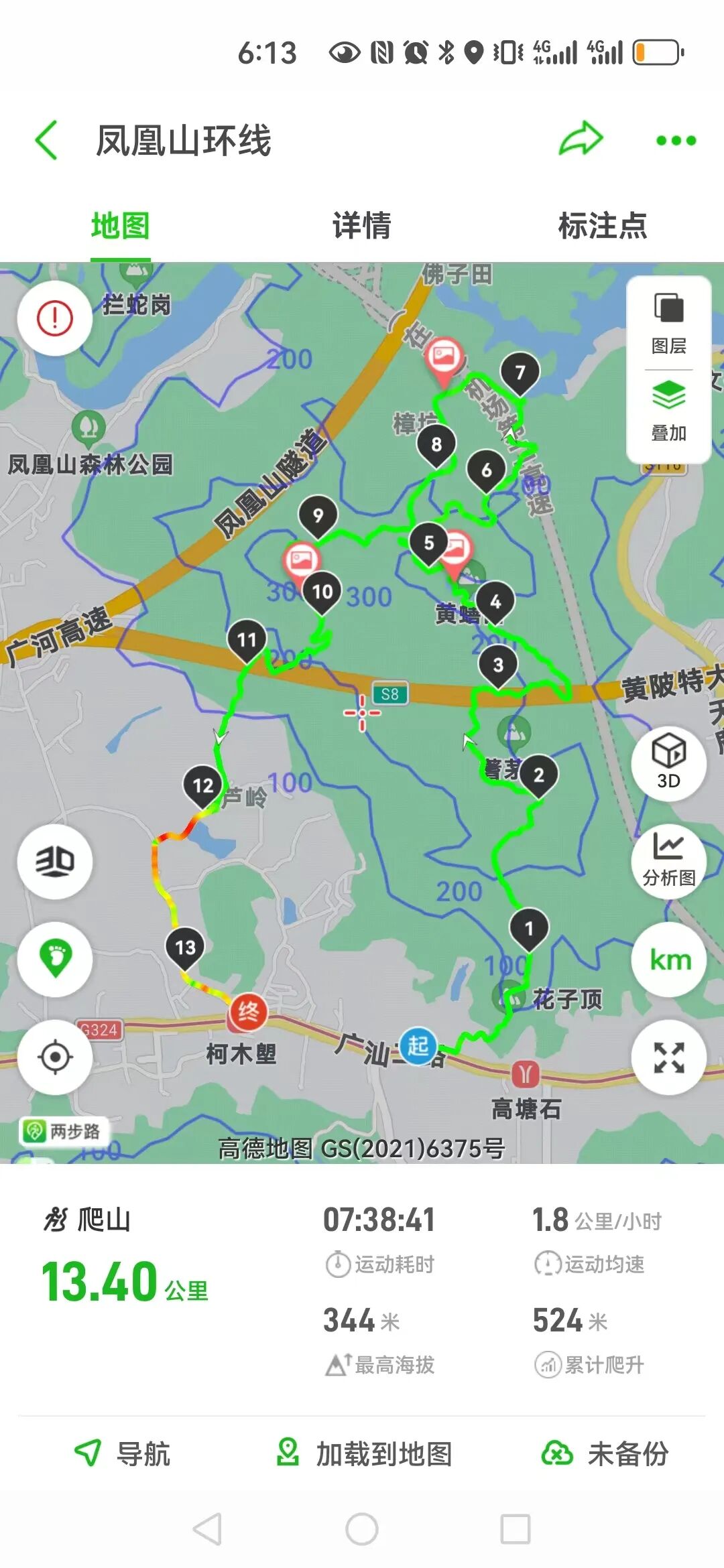Select the 地图 tab
Image resolution: width=724 pixels, height=1568 pixels.
pos(120,225)
